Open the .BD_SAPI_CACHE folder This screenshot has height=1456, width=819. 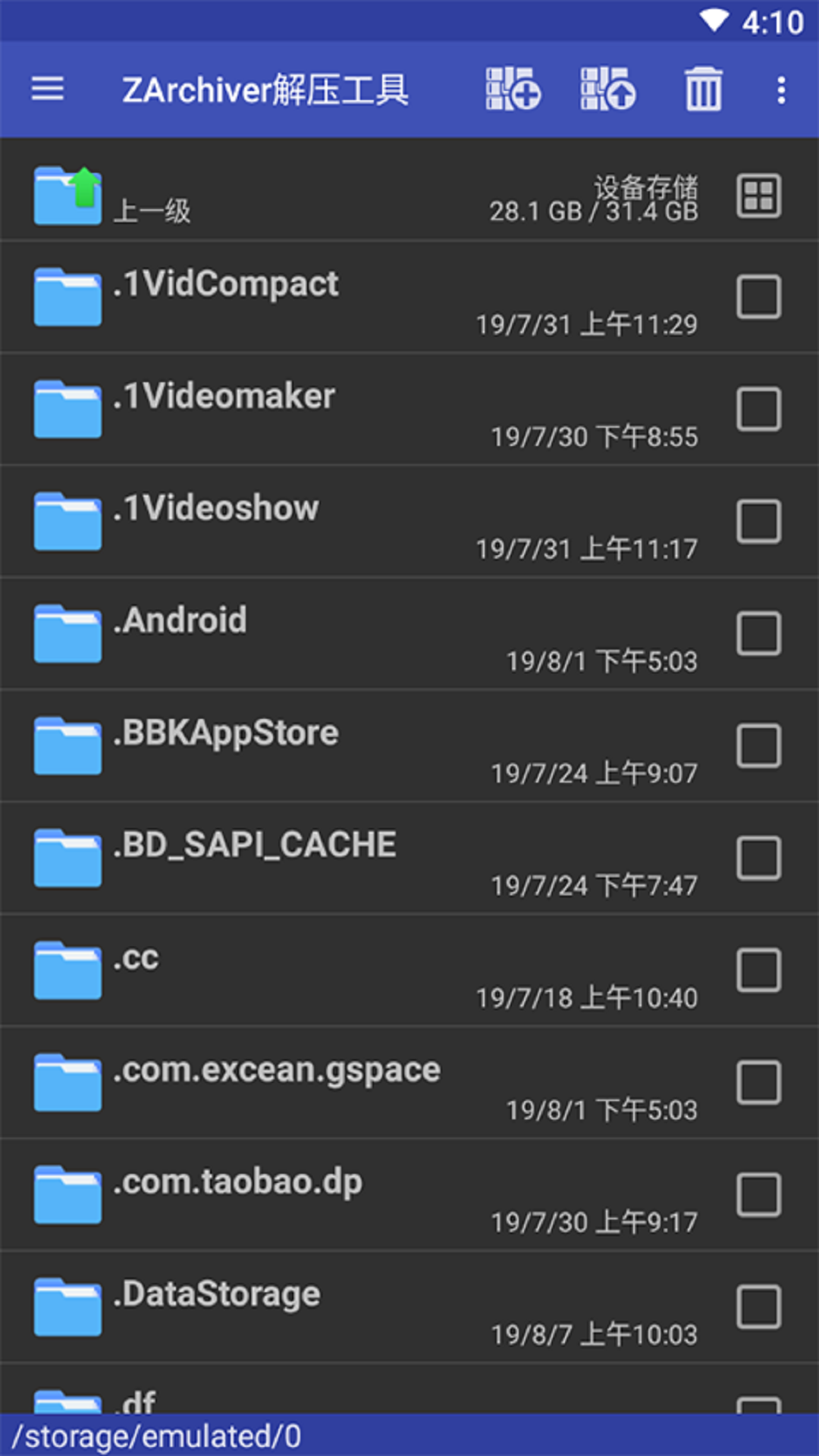tap(303, 857)
